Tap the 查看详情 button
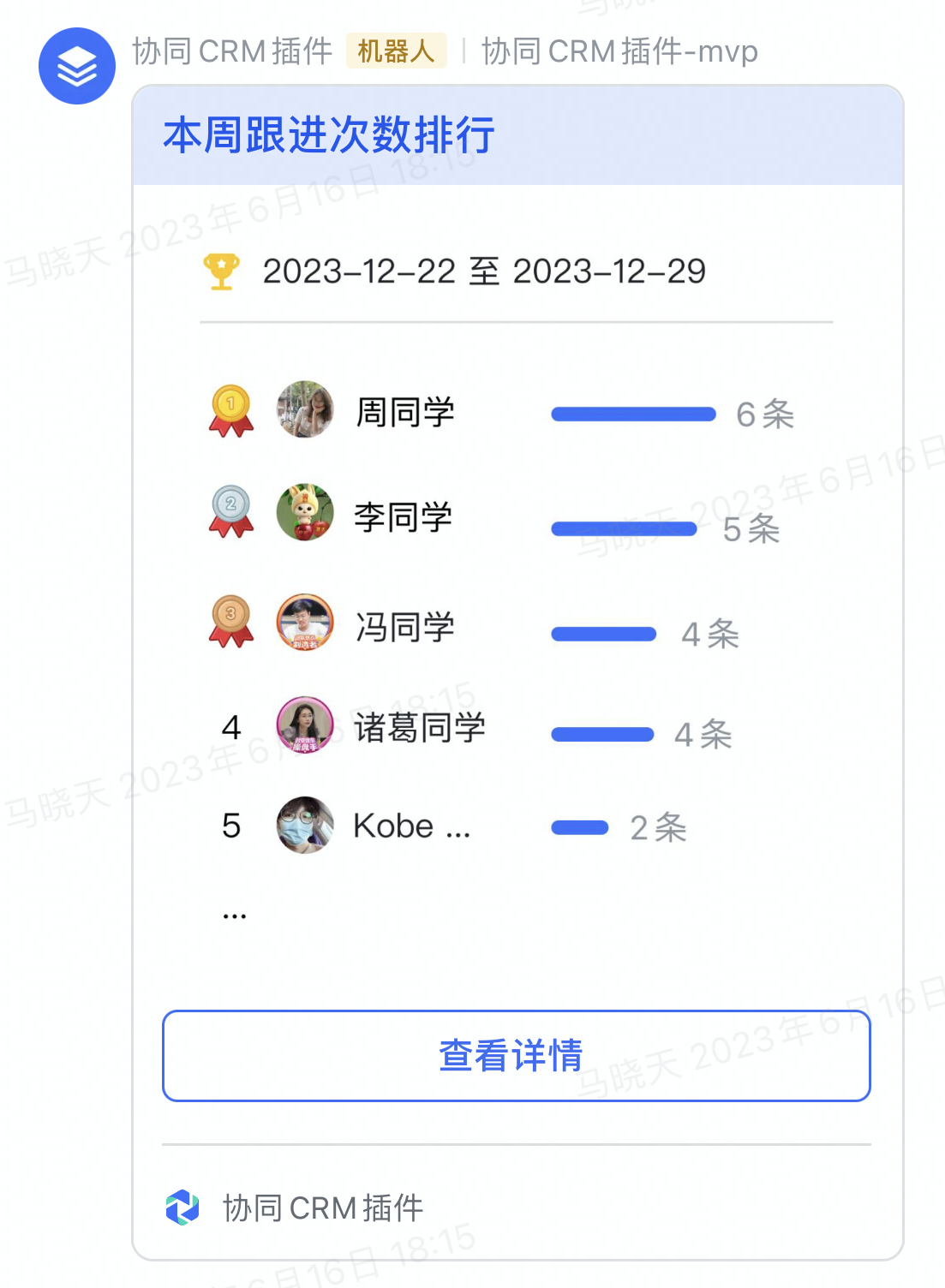This screenshot has height=1288, width=945. [516, 1055]
